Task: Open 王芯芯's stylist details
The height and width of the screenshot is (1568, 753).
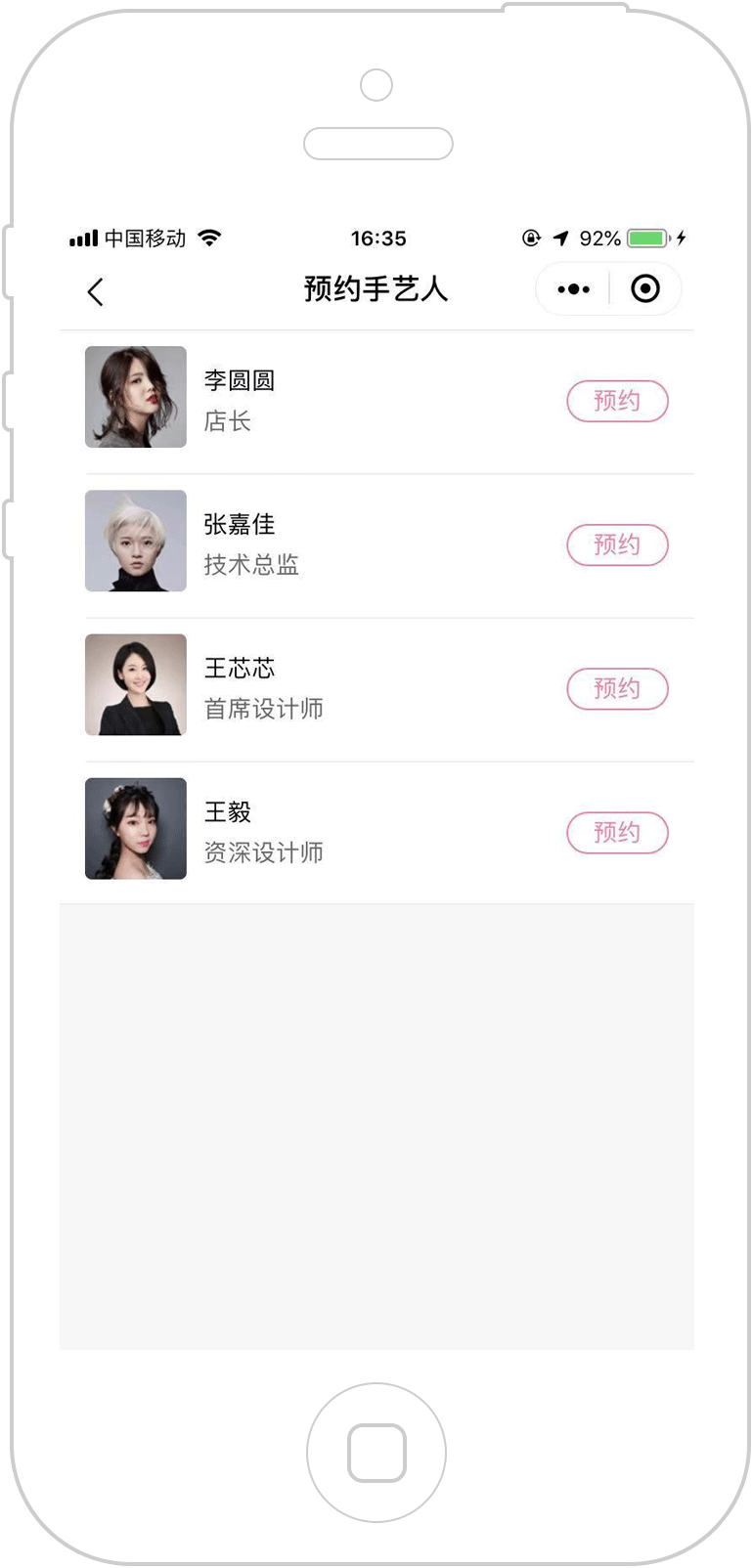Action: [376, 689]
